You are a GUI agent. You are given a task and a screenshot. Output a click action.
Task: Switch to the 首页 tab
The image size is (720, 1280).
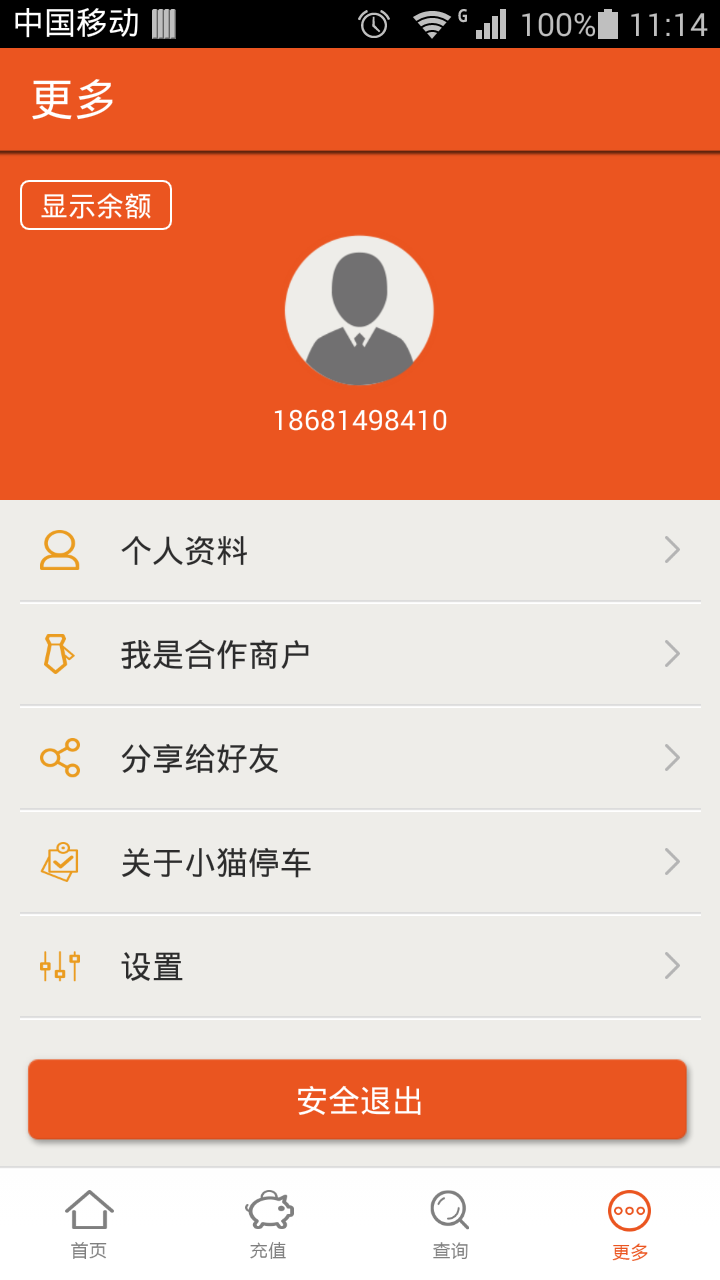(x=89, y=1224)
